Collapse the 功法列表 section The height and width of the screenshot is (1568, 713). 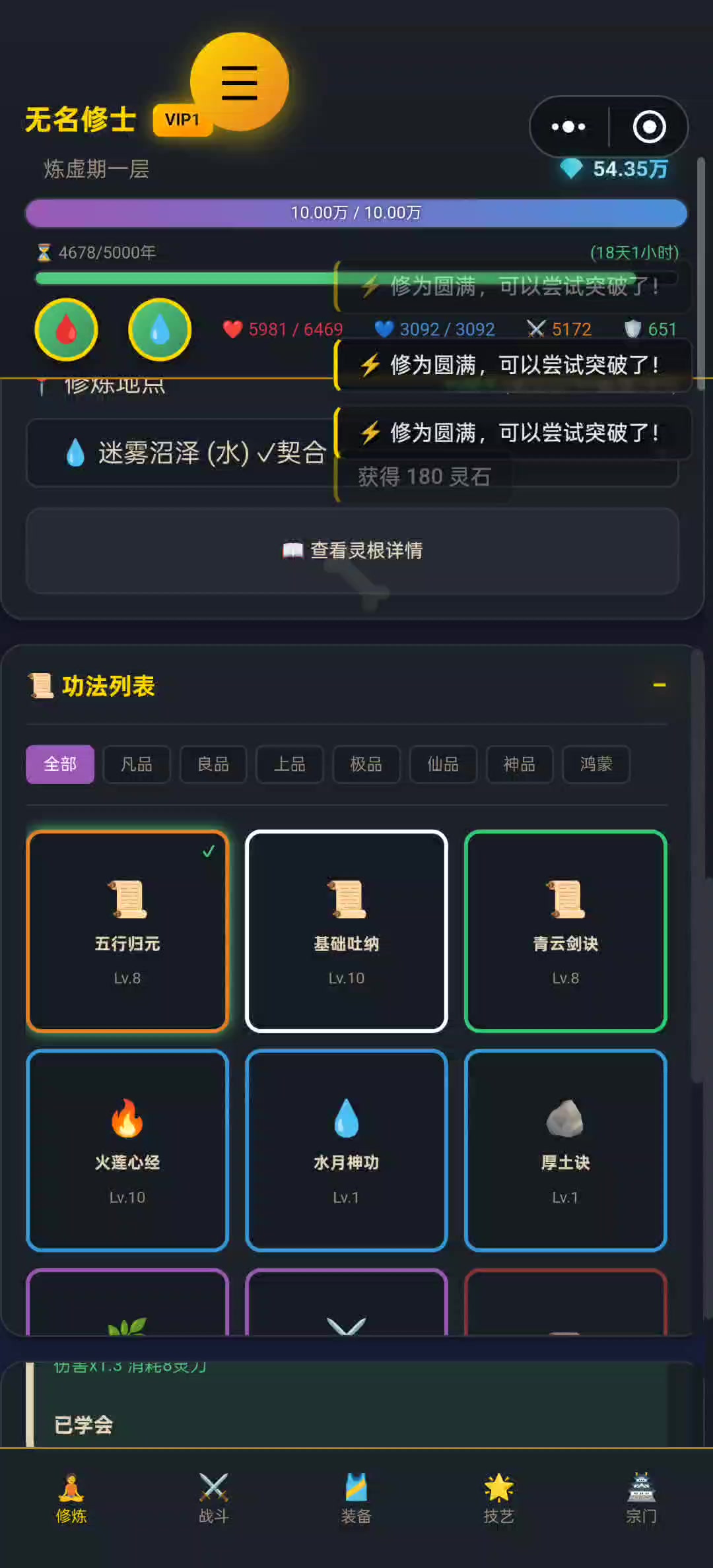coord(659,685)
